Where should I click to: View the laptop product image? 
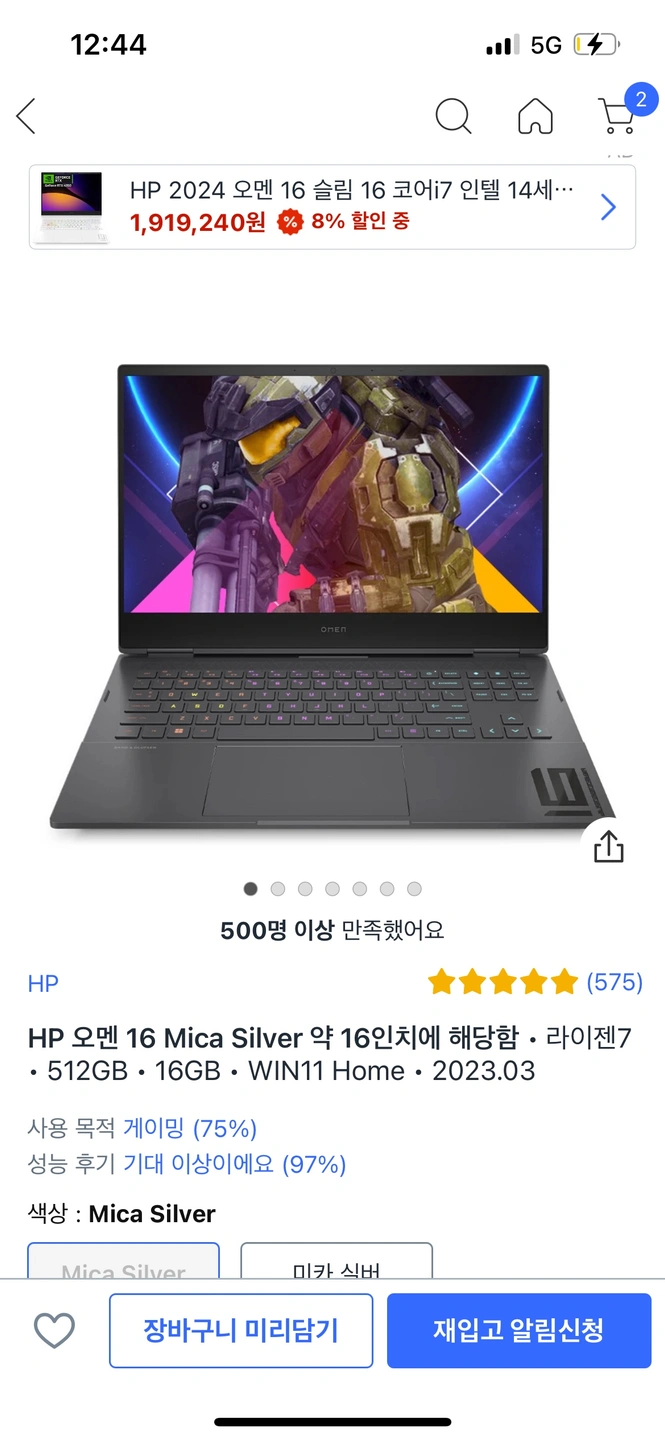coord(332,595)
